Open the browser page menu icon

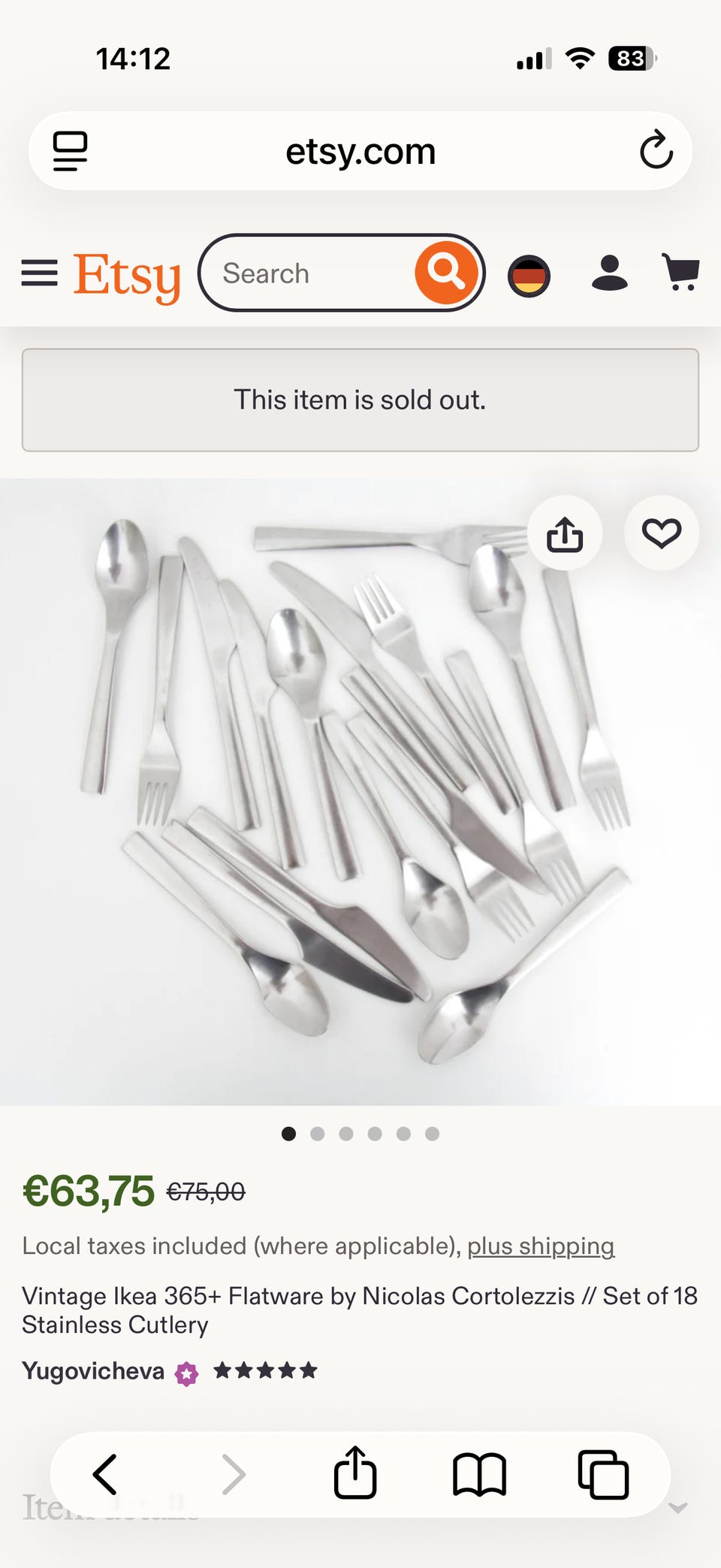pyautogui.click(x=70, y=151)
